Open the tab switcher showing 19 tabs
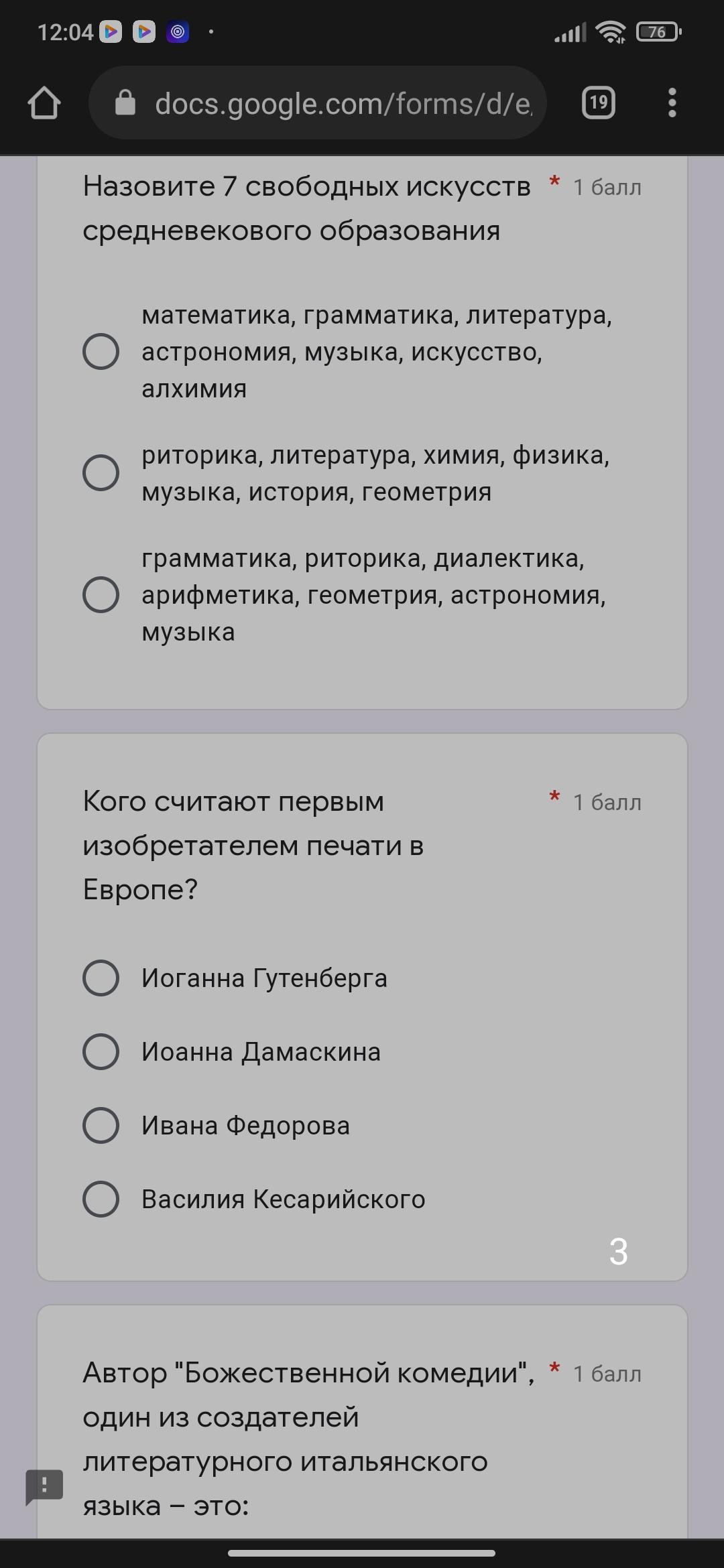Viewport: 724px width, 1568px height. click(598, 103)
